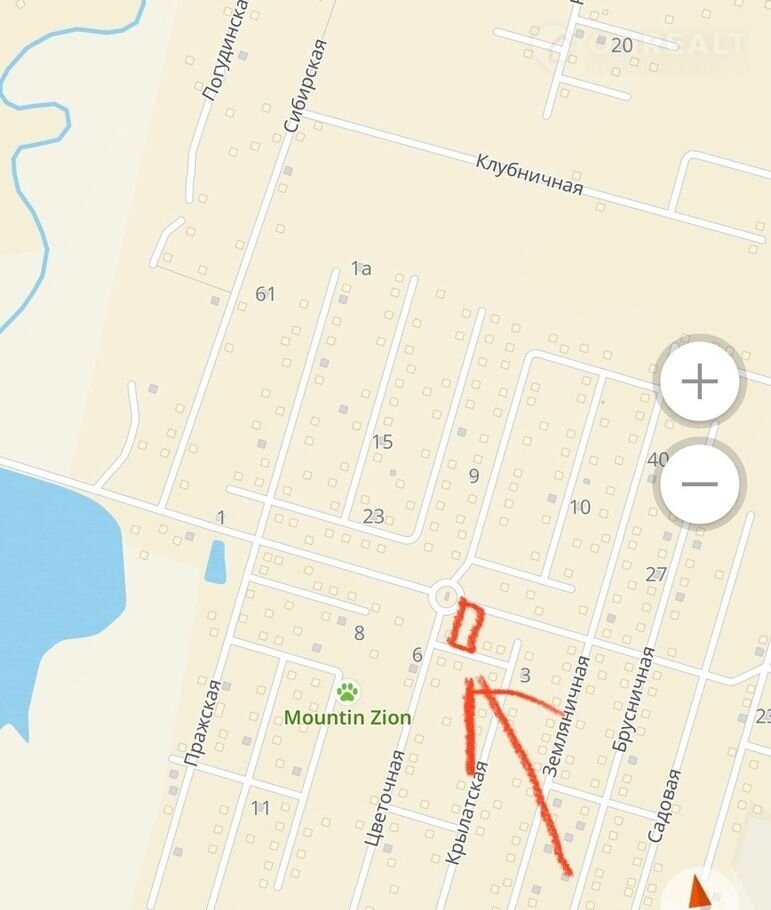Zoom in on the map
771x910 pixels.
[699, 383]
